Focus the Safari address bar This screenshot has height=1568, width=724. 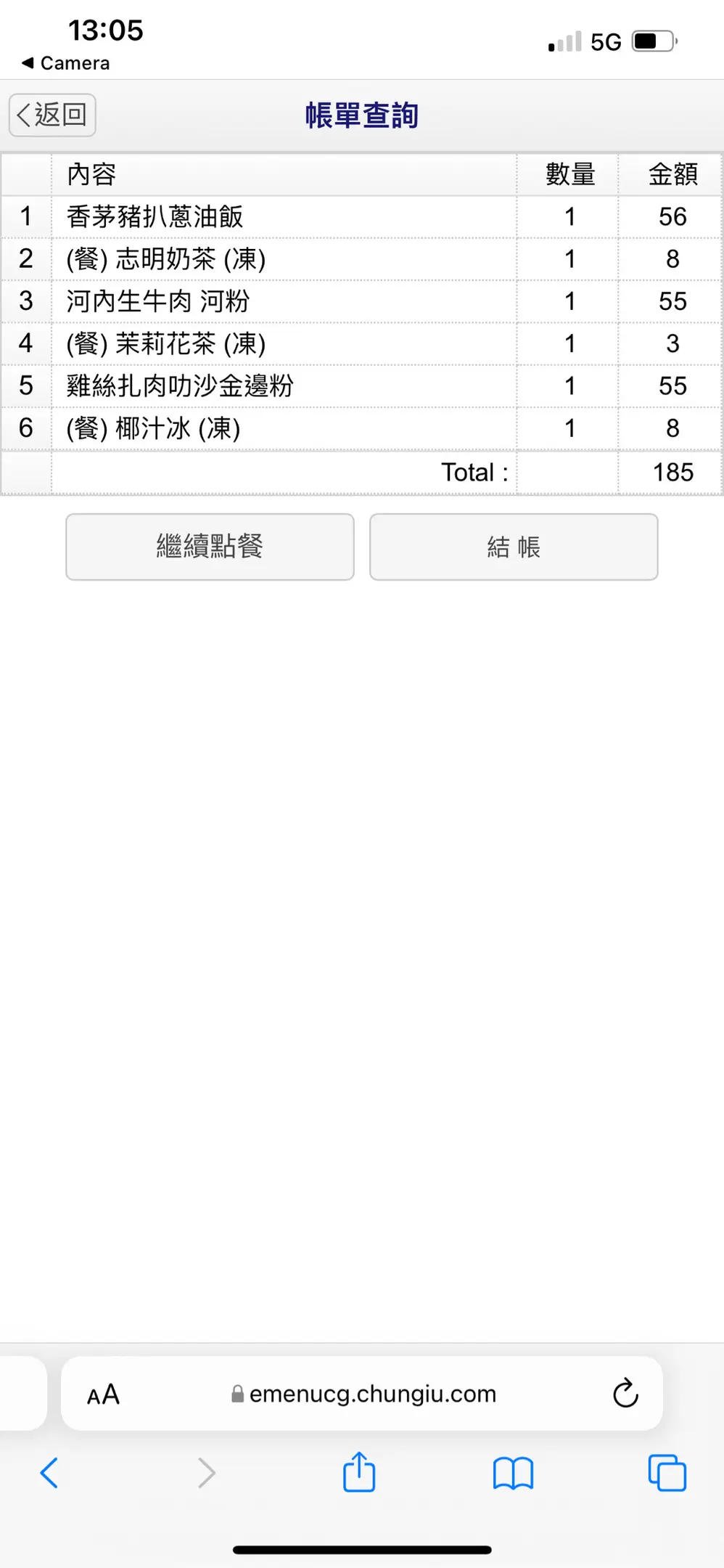370,1394
